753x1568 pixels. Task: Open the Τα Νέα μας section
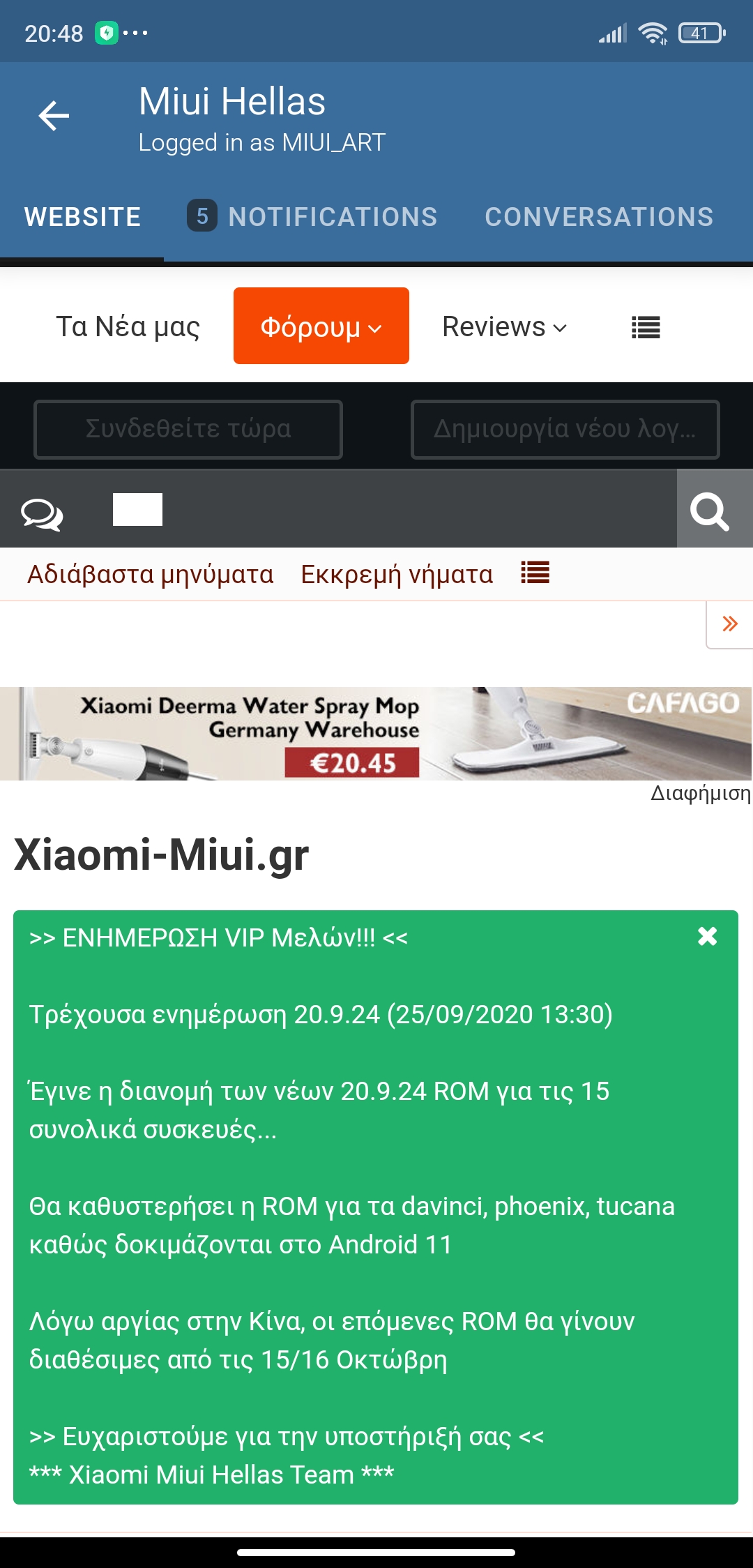coord(128,326)
